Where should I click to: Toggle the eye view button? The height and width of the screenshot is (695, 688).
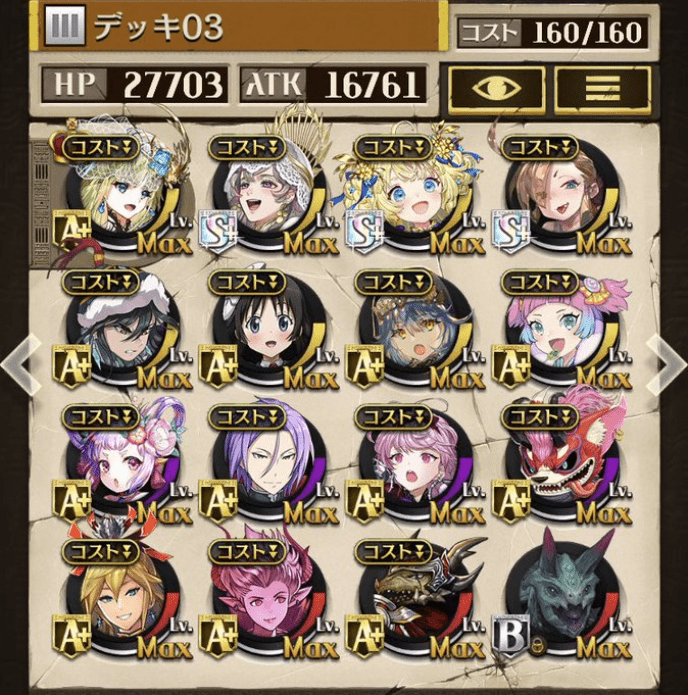495,86
